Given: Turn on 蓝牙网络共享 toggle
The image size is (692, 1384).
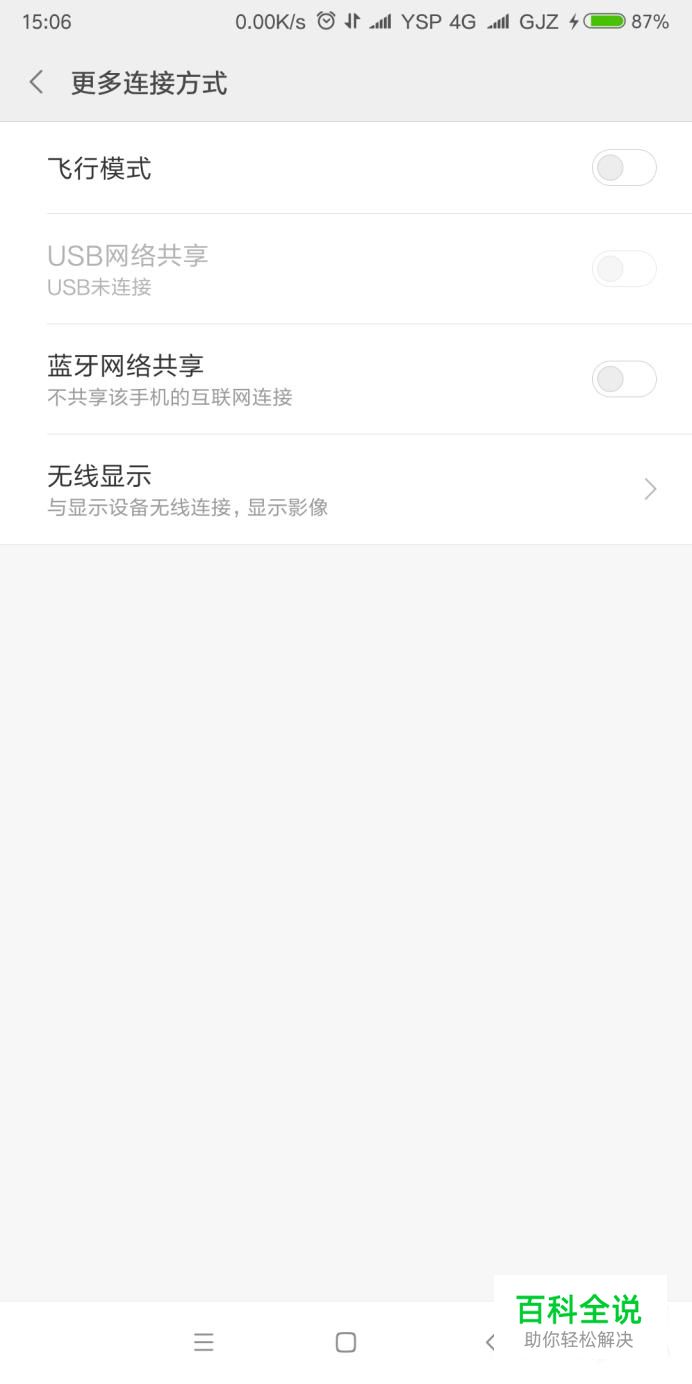Looking at the screenshot, I should (x=624, y=379).
